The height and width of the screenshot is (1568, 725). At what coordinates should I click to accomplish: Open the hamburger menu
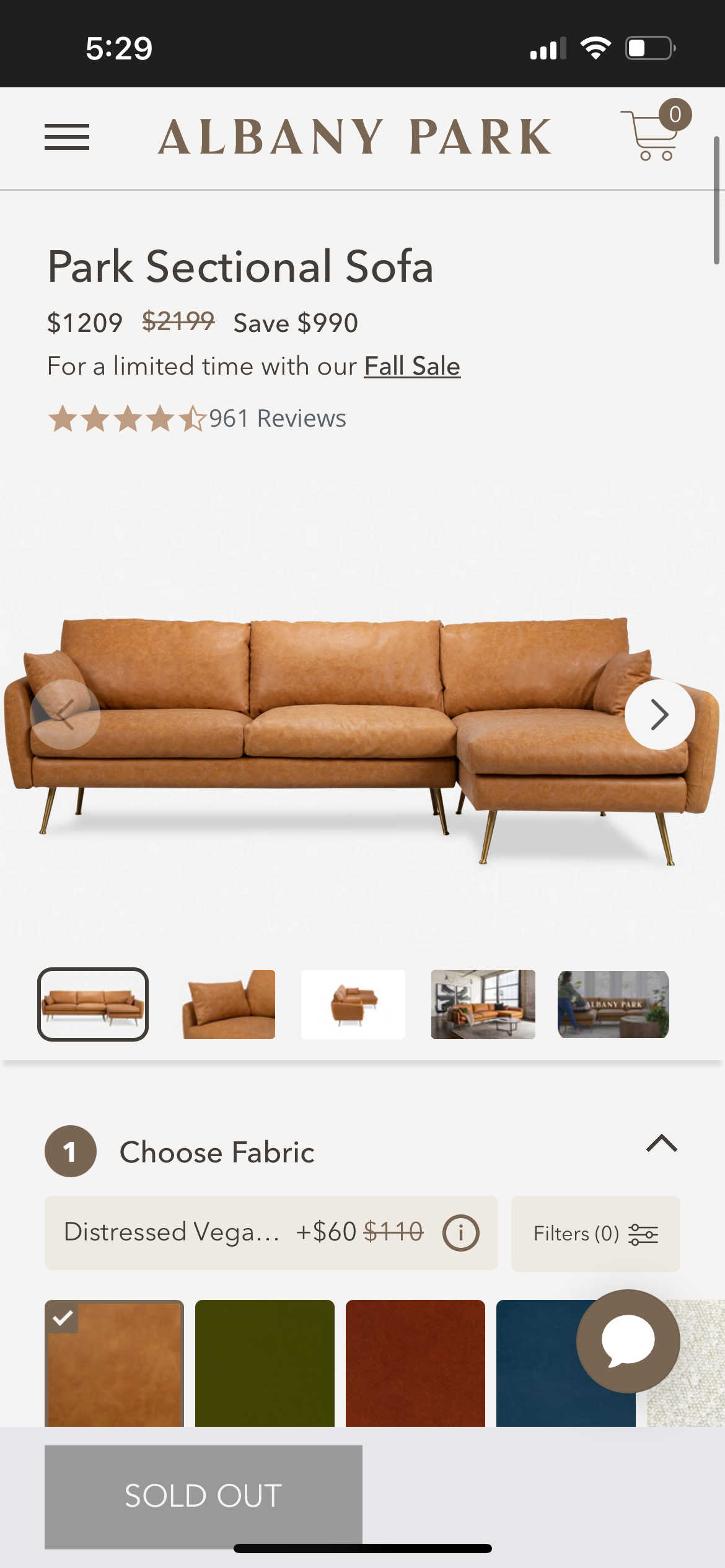coord(67,137)
